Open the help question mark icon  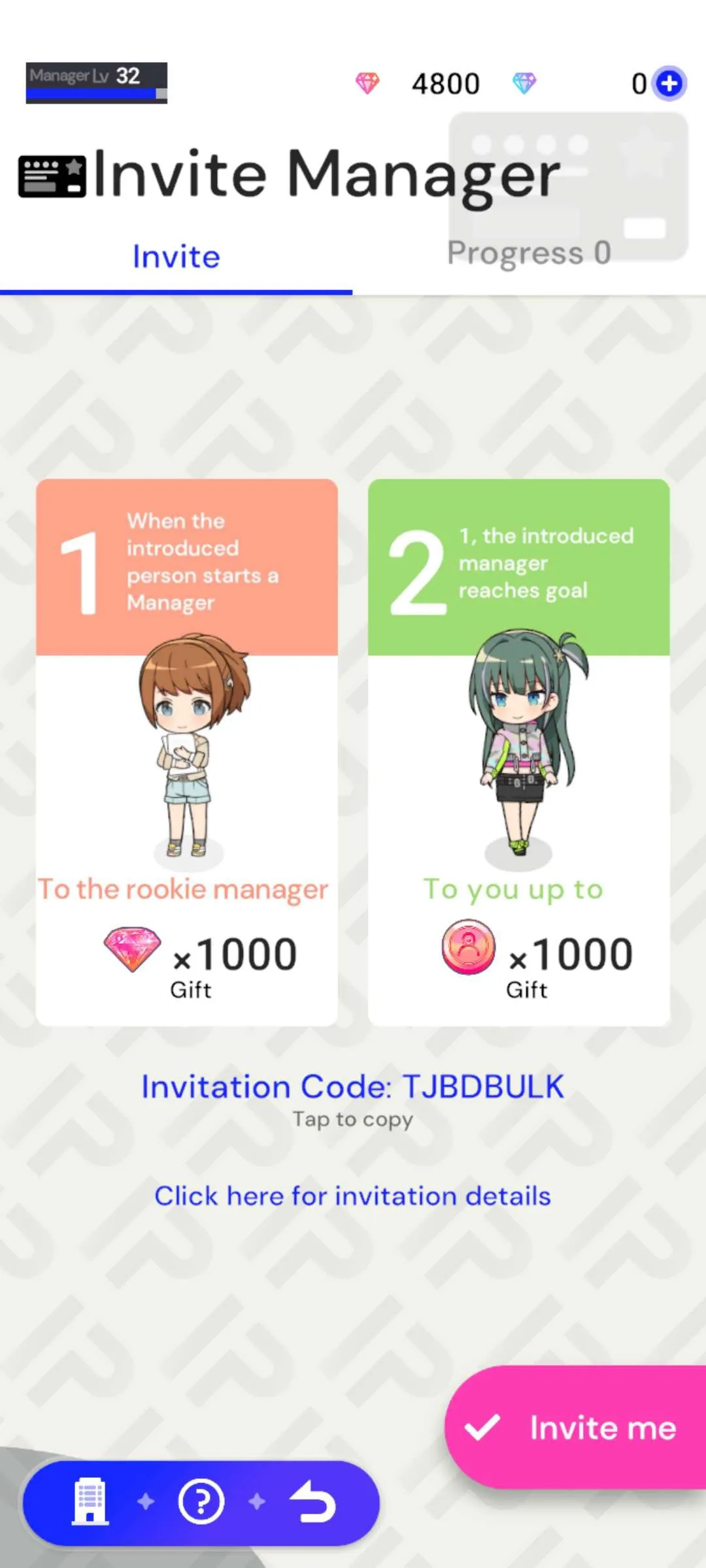click(201, 1501)
